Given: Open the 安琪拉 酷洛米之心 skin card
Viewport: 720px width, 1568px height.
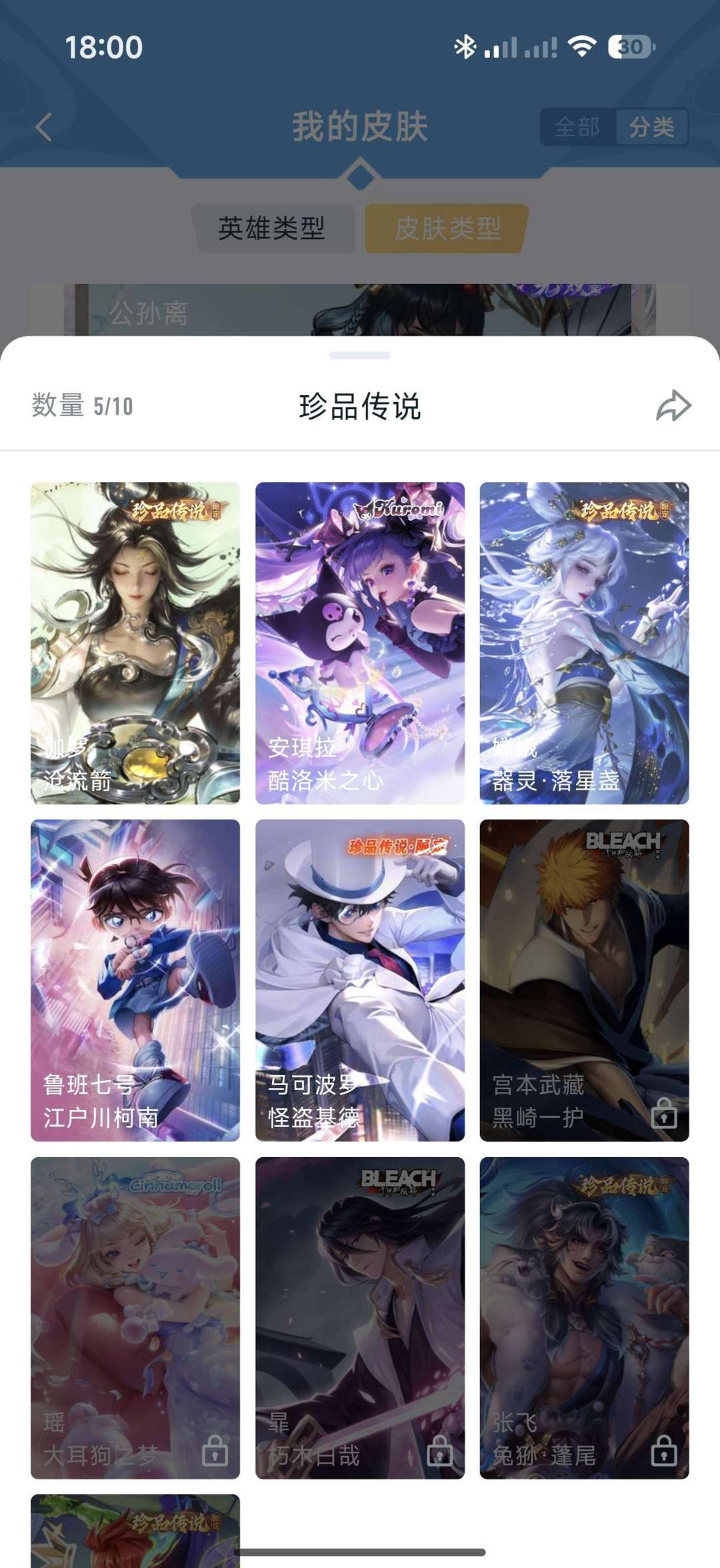Looking at the screenshot, I should [360, 642].
